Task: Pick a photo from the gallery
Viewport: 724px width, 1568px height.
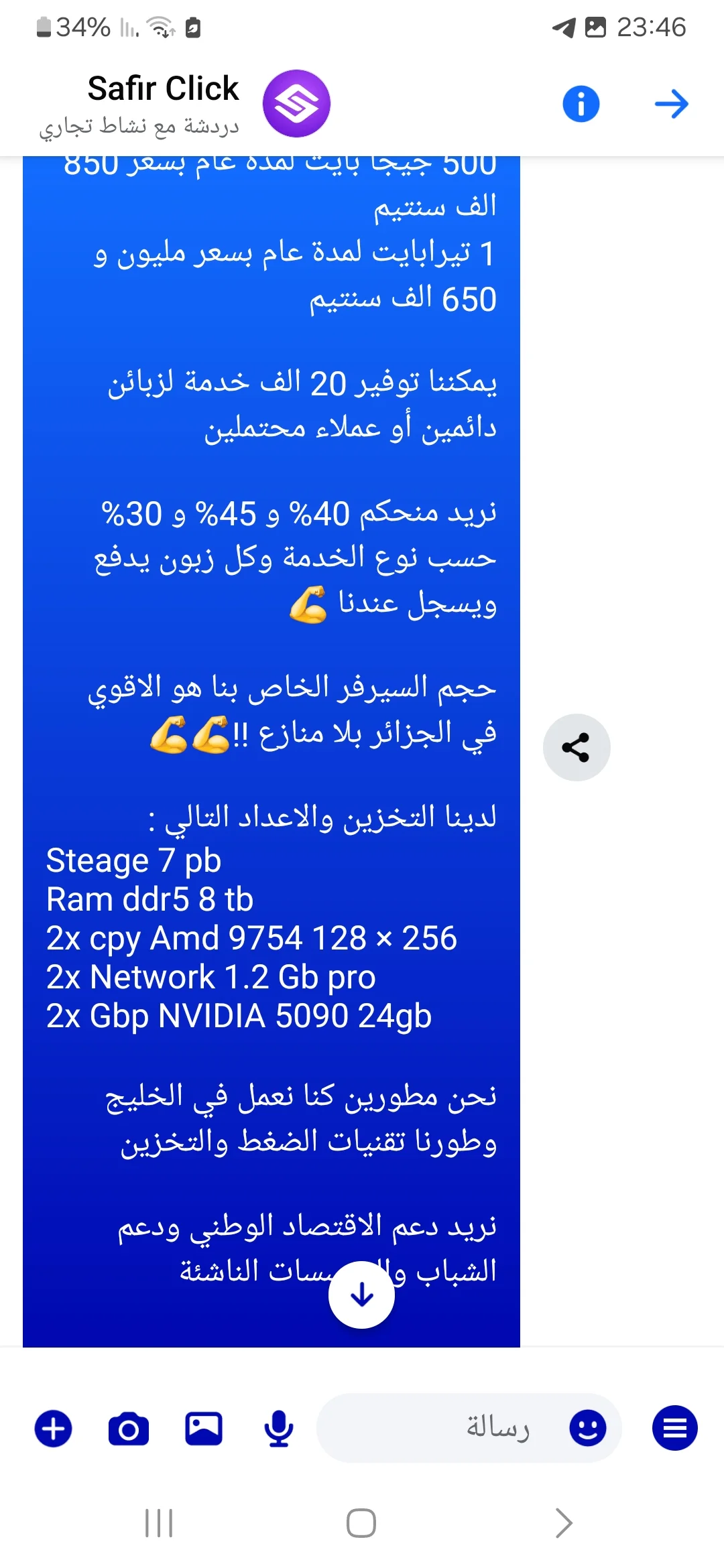Action: point(204,1428)
